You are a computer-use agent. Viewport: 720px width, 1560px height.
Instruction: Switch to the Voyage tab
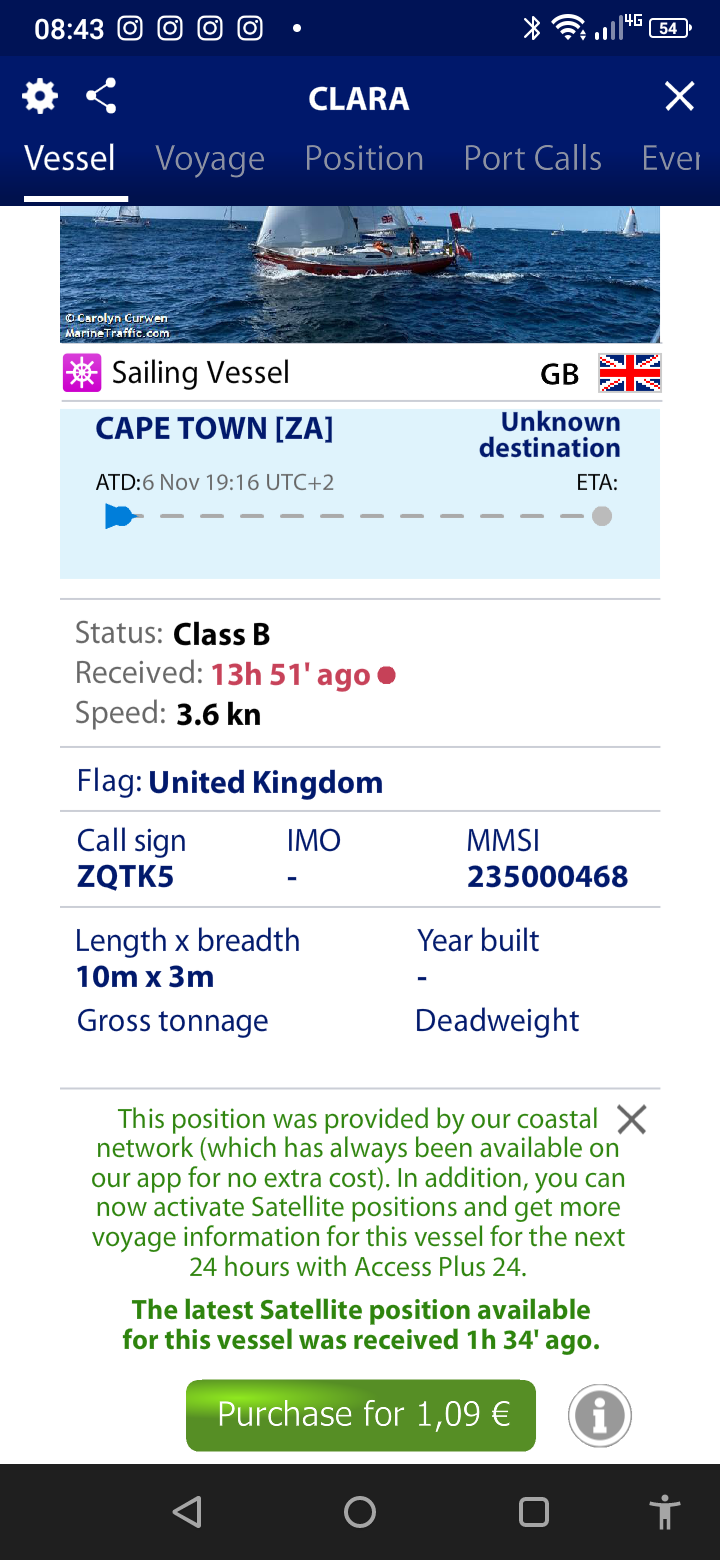tap(210, 158)
